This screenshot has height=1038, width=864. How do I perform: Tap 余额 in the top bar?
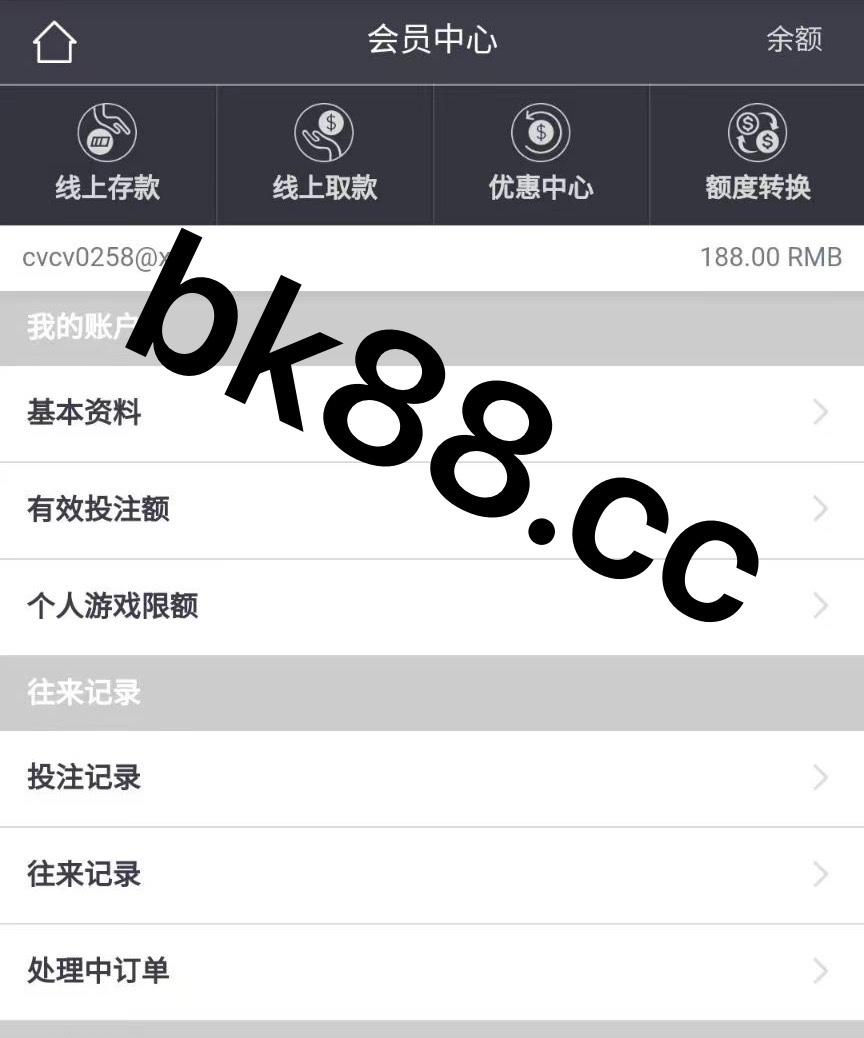point(794,40)
